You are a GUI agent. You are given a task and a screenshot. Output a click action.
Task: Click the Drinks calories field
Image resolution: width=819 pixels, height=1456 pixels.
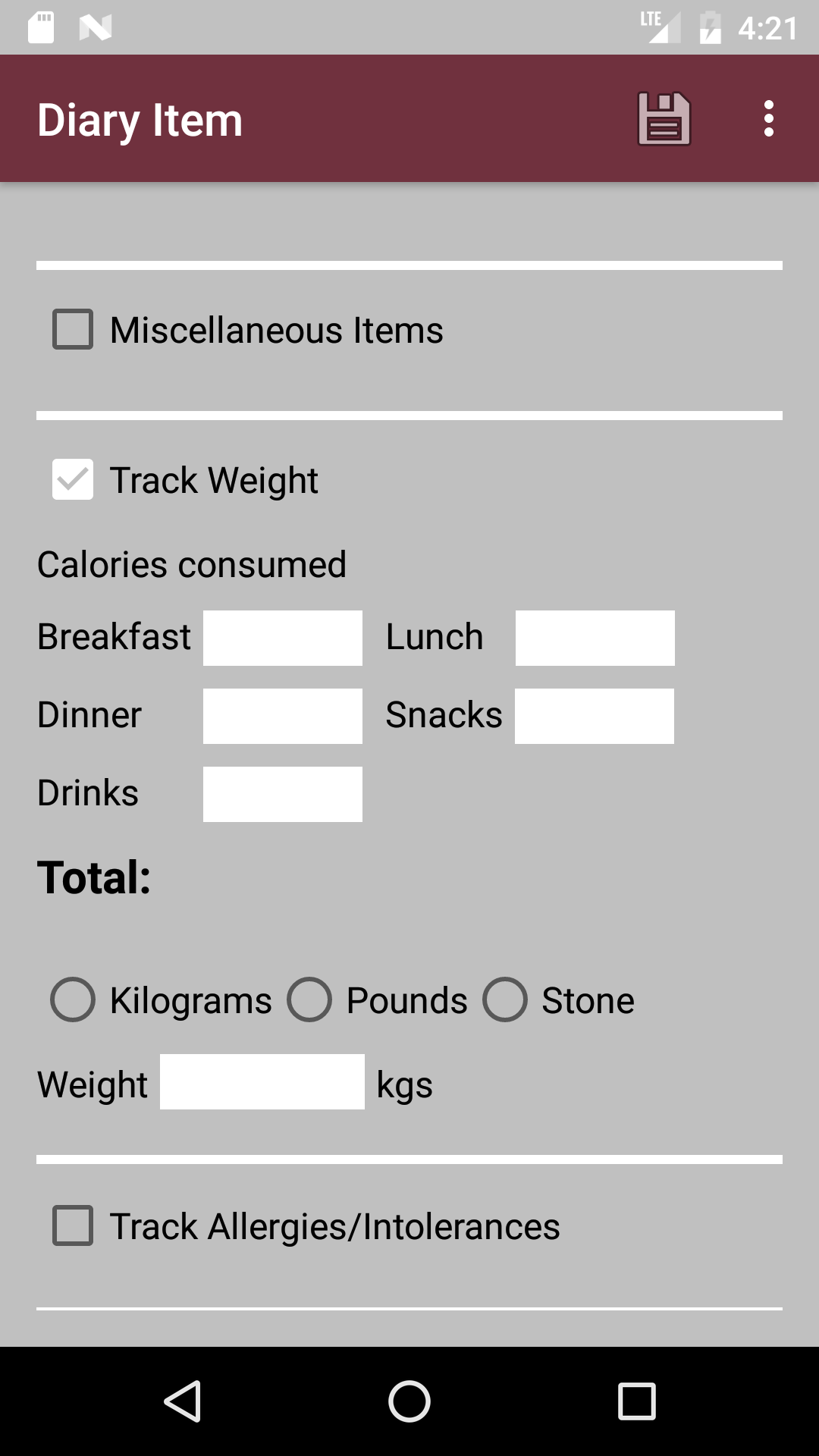click(282, 792)
